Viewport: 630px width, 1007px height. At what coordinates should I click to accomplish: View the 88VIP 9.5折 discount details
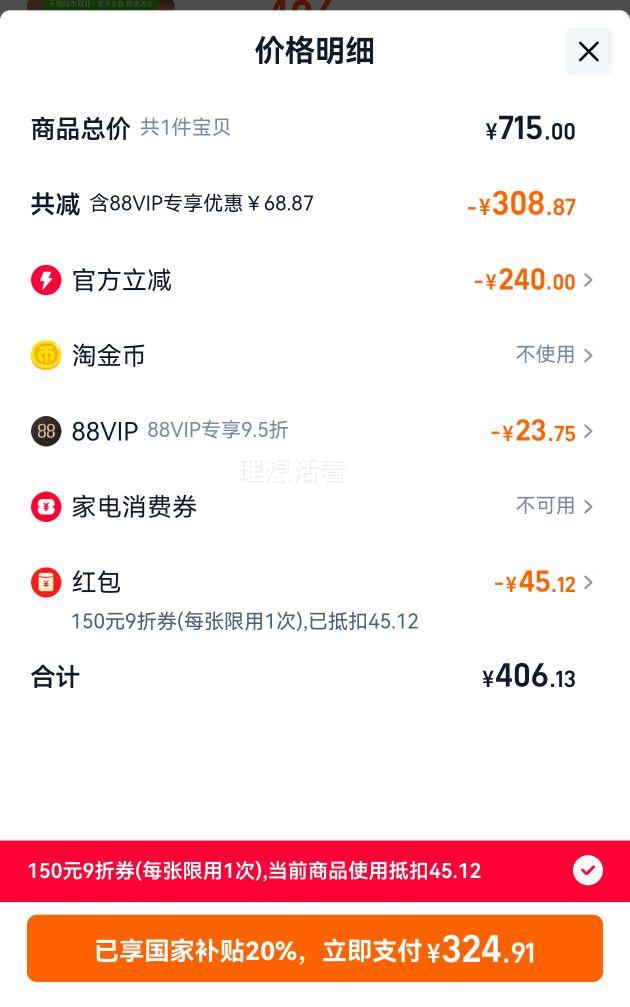point(587,432)
